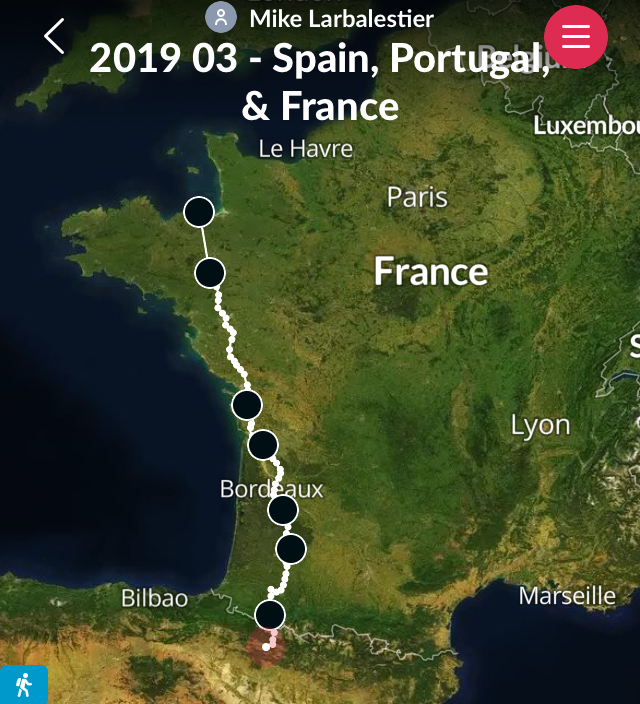Open the highlighted red stop ending the route
This screenshot has width=640, height=704.
pyautogui.click(x=266, y=646)
